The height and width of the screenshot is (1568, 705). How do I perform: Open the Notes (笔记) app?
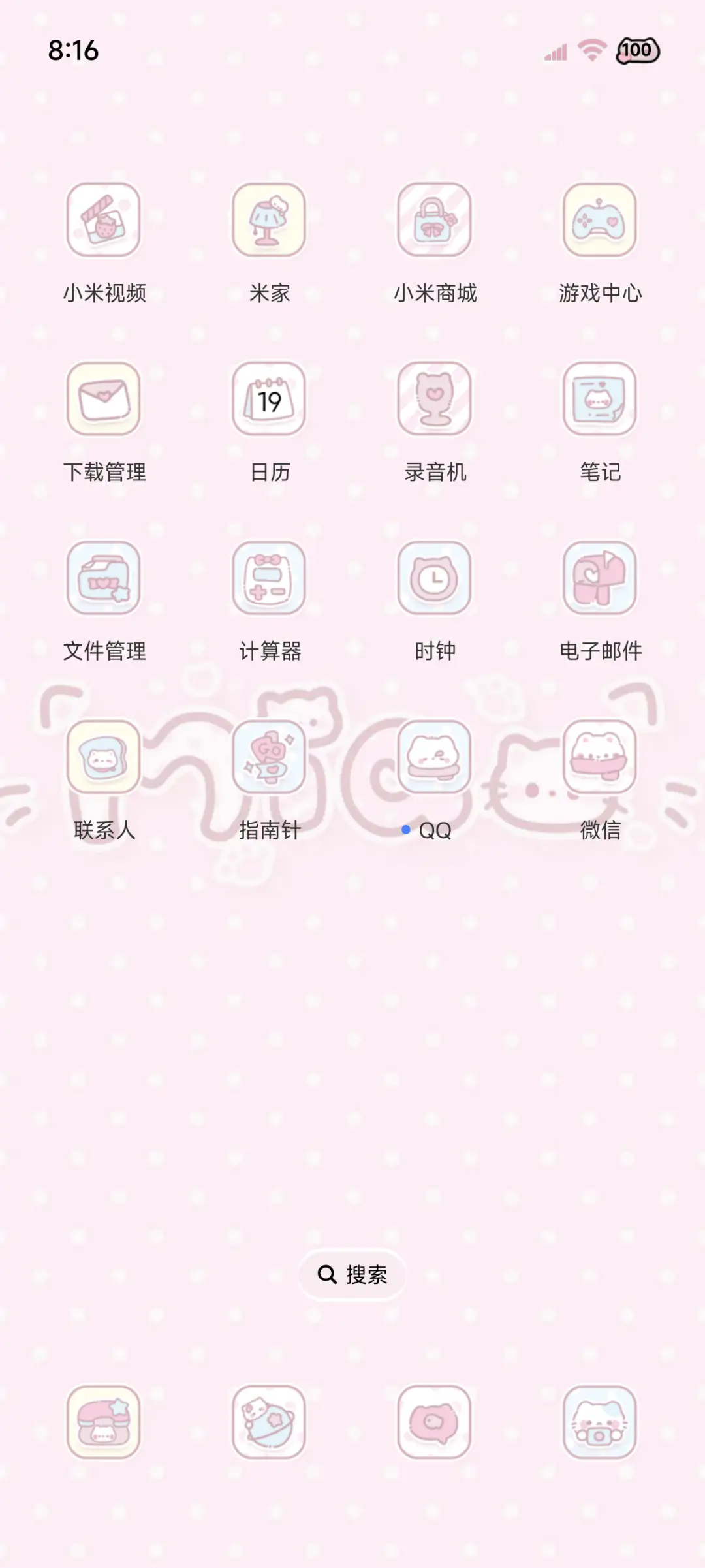[601, 401]
